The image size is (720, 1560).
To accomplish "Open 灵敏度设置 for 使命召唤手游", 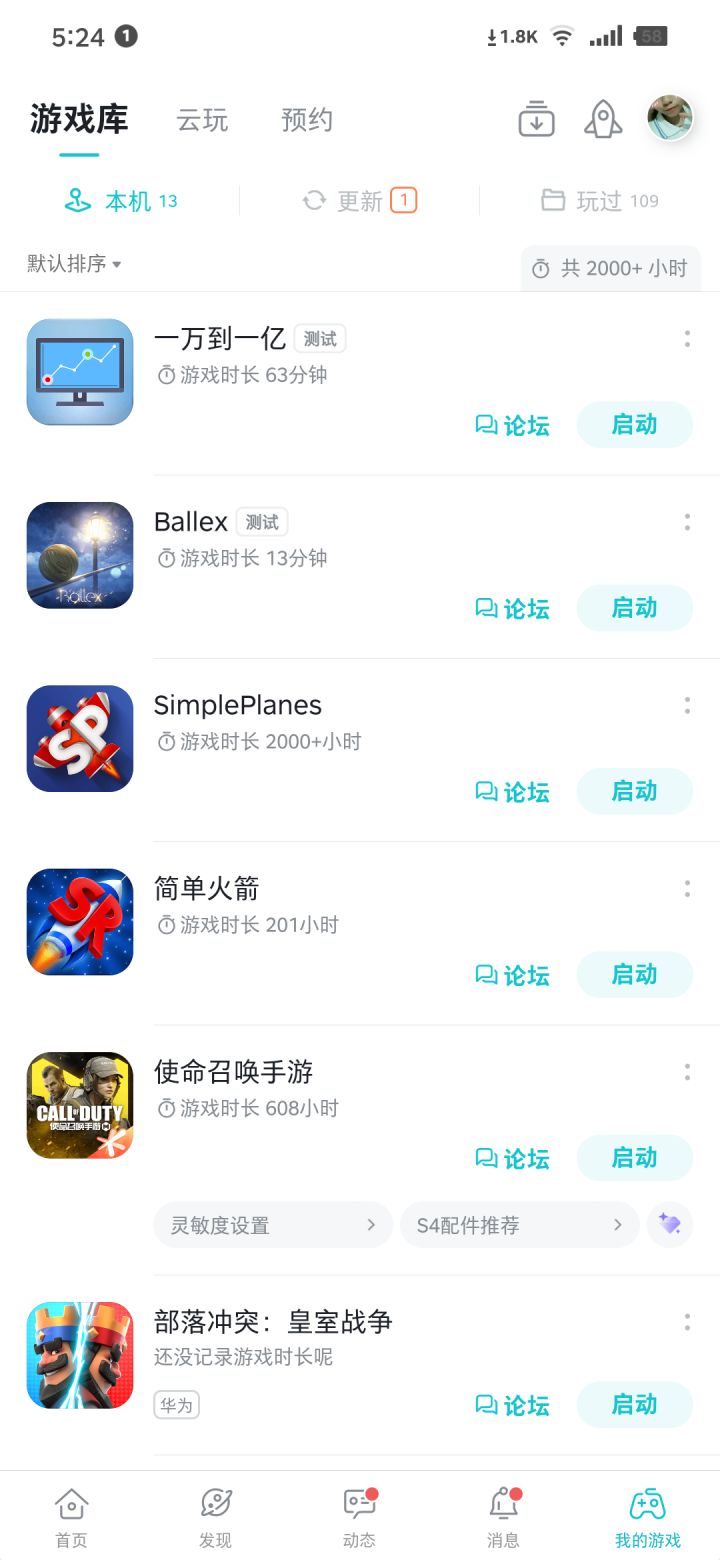I will (x=272, y=1225).
